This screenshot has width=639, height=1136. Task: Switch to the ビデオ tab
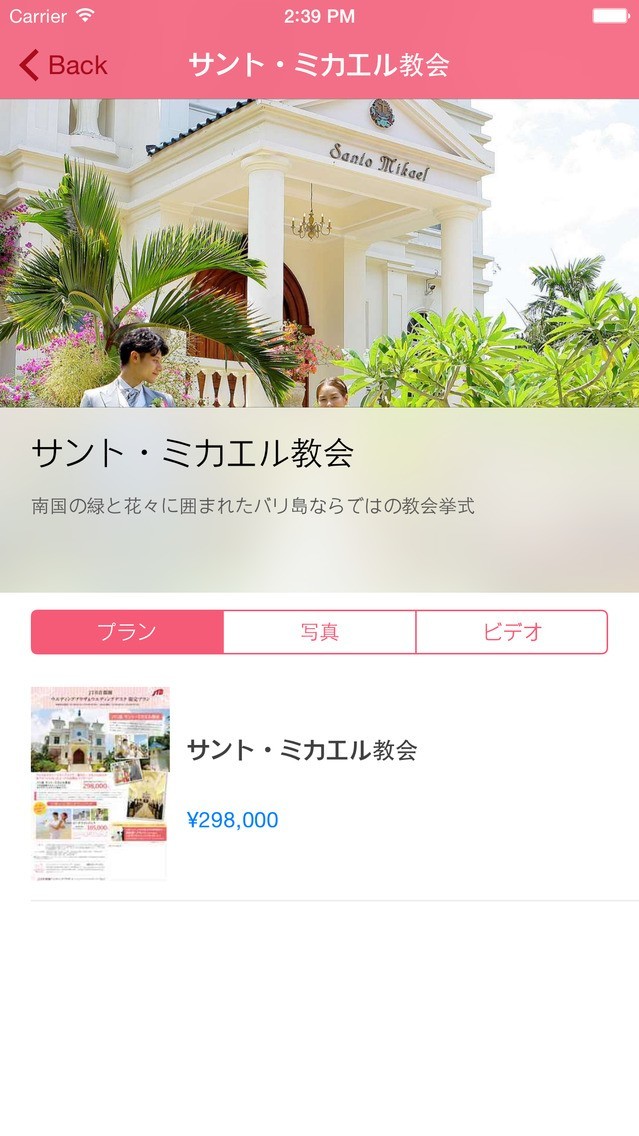pos(511,632)
